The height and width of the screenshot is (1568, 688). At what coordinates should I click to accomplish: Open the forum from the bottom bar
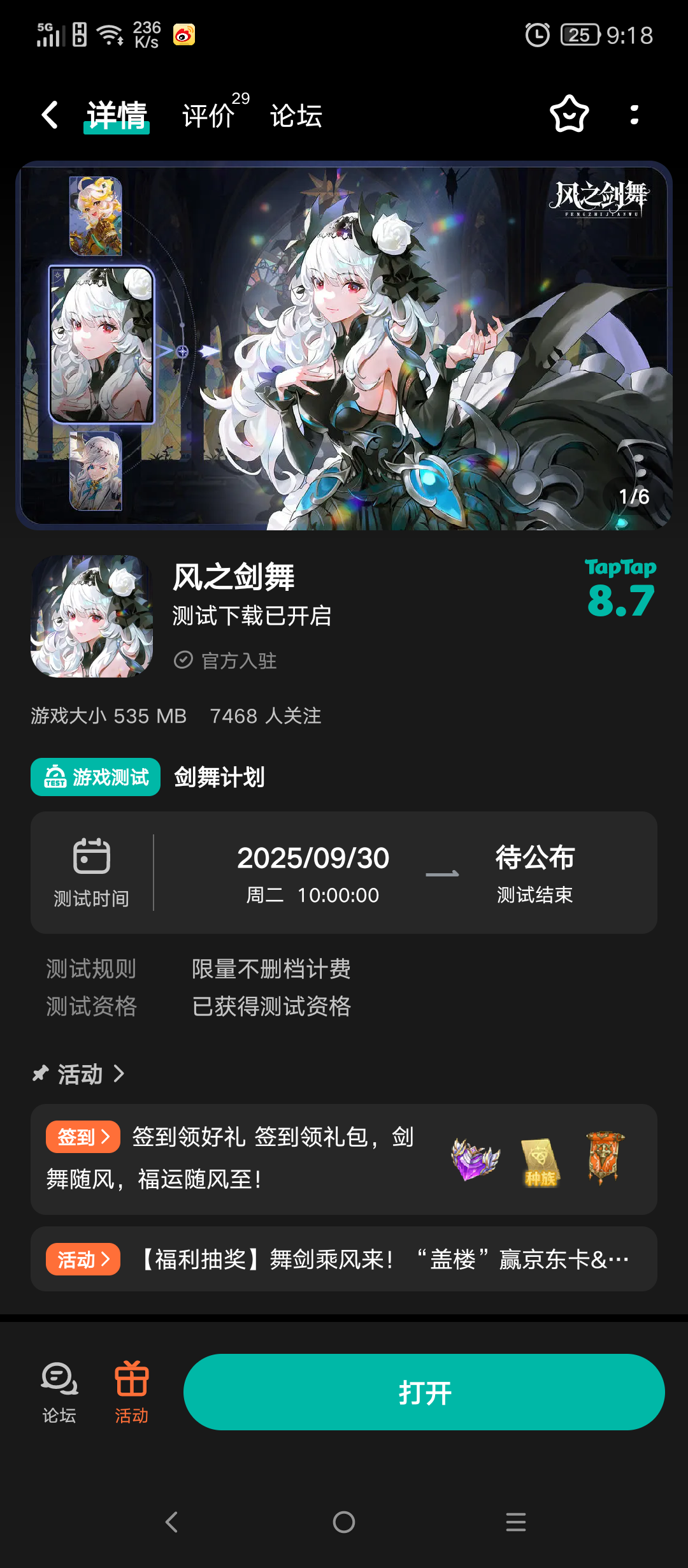(59, 1392)
